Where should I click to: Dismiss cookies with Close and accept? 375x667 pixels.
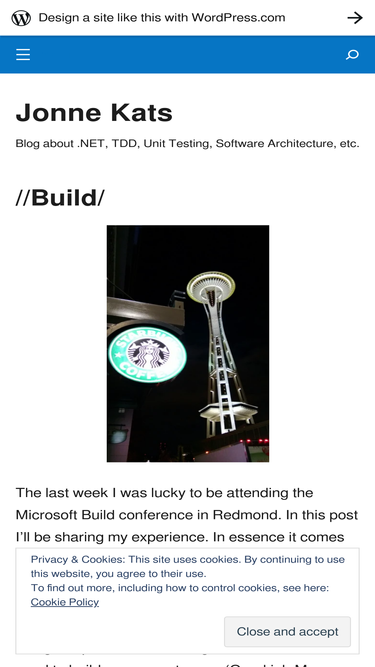pos(287,631)
